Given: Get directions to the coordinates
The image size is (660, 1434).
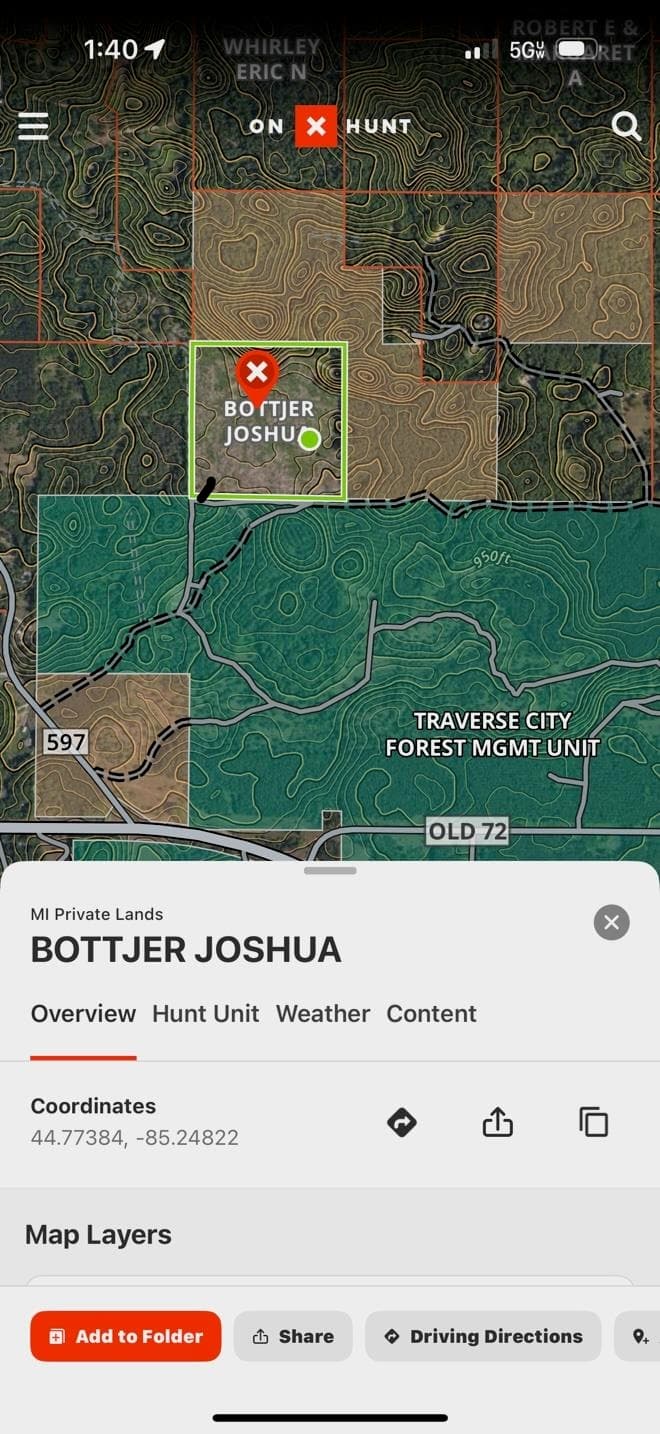Looking at the screenshot, I should tap(402, 1122).
